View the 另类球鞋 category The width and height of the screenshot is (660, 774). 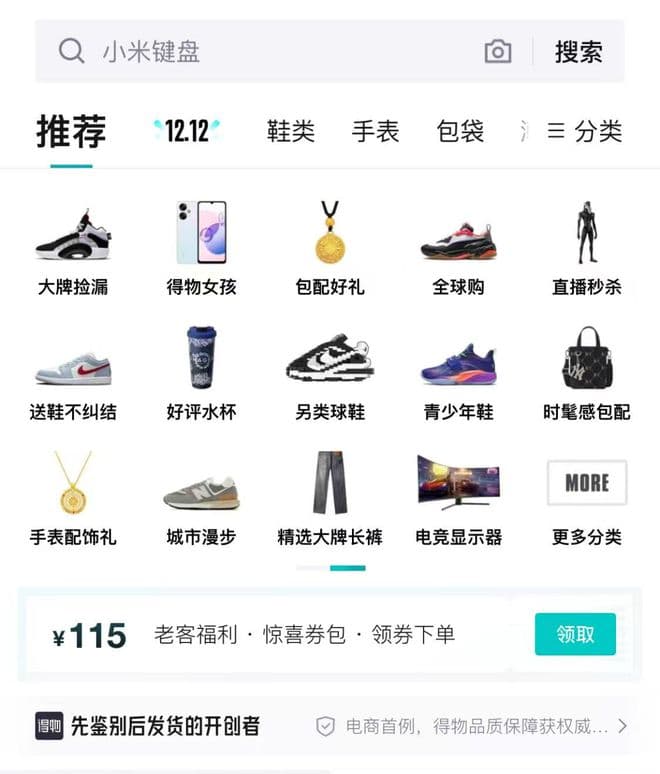click(330, 373)
